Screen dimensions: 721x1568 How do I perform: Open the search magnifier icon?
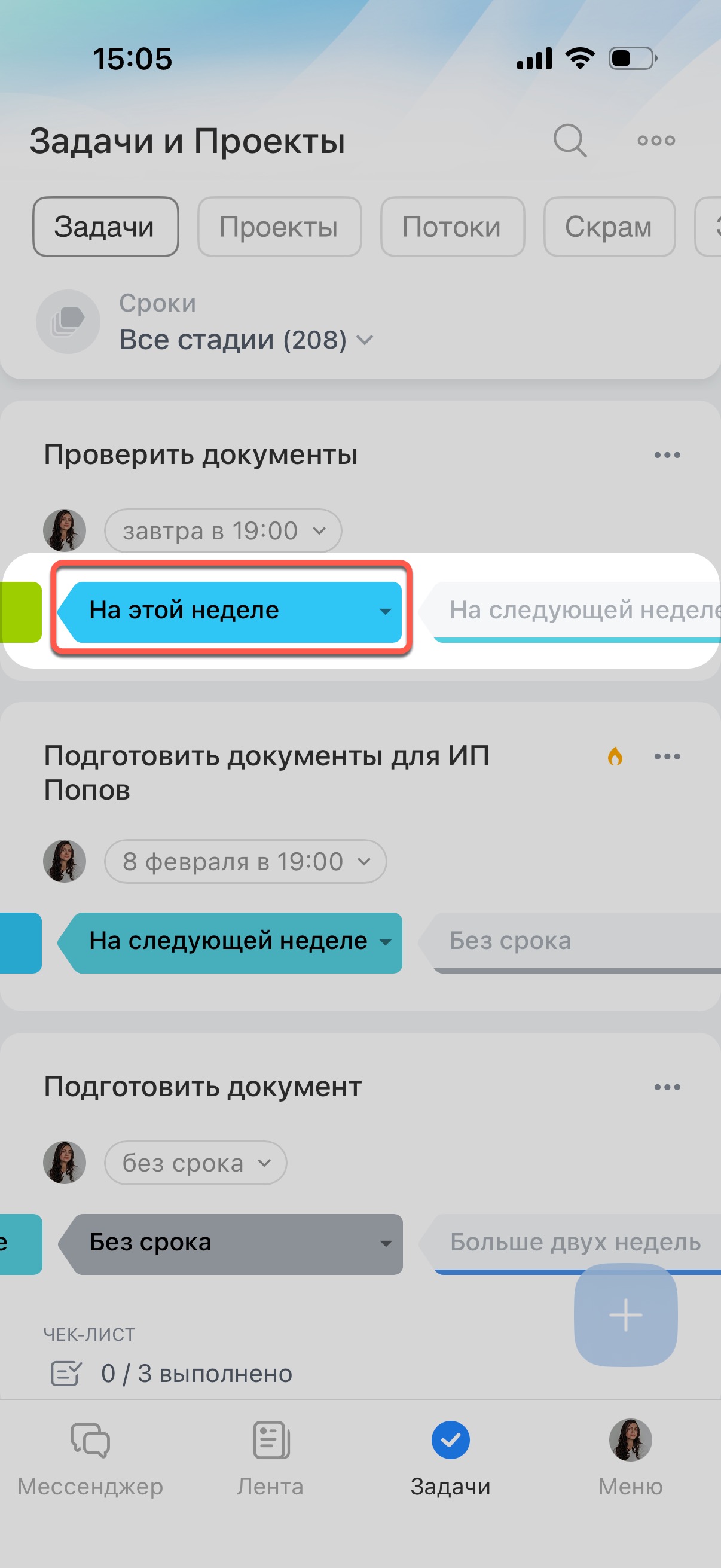coord(570,141)
